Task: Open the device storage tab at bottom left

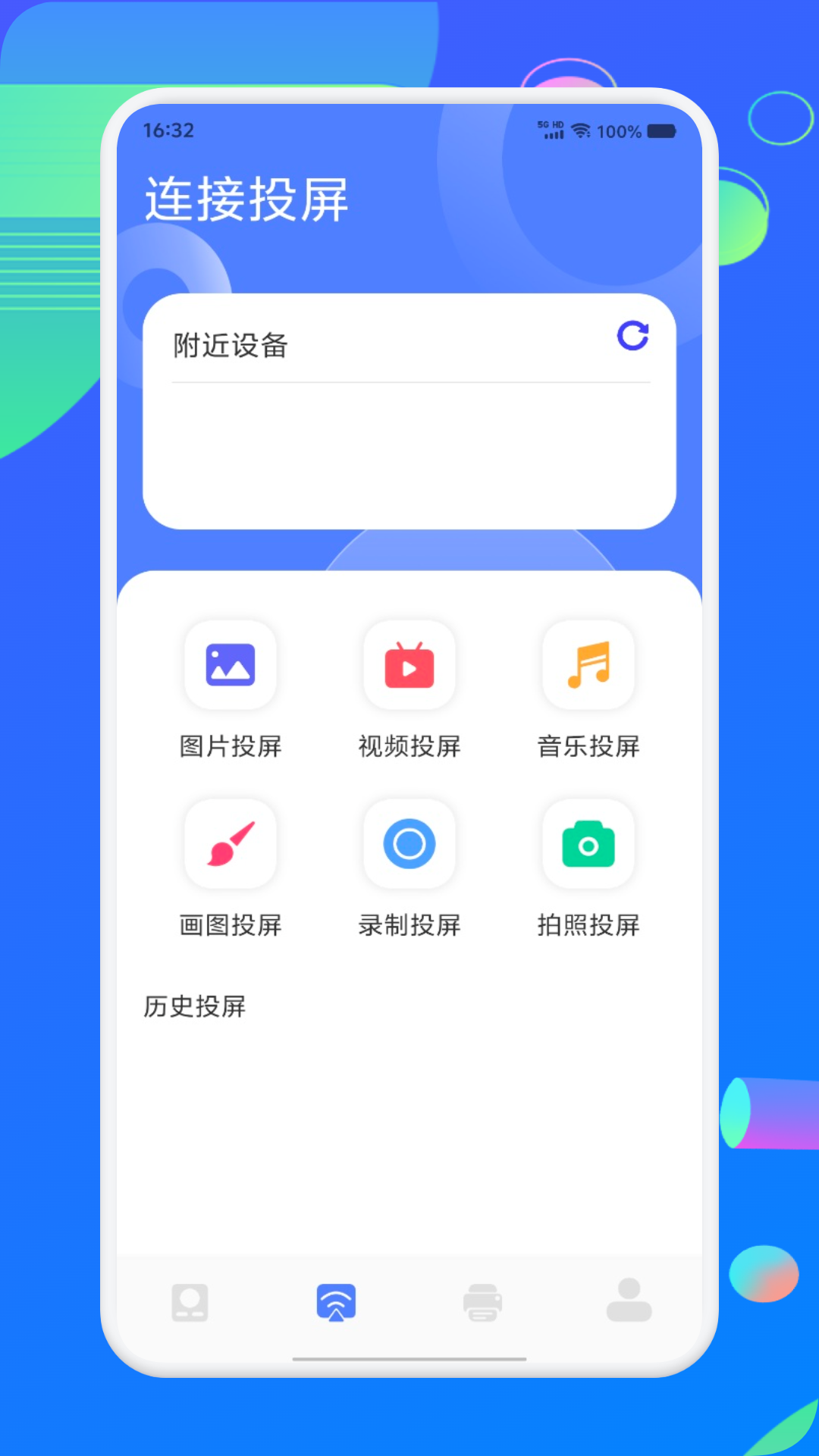Action: (x=190, y=1301)
